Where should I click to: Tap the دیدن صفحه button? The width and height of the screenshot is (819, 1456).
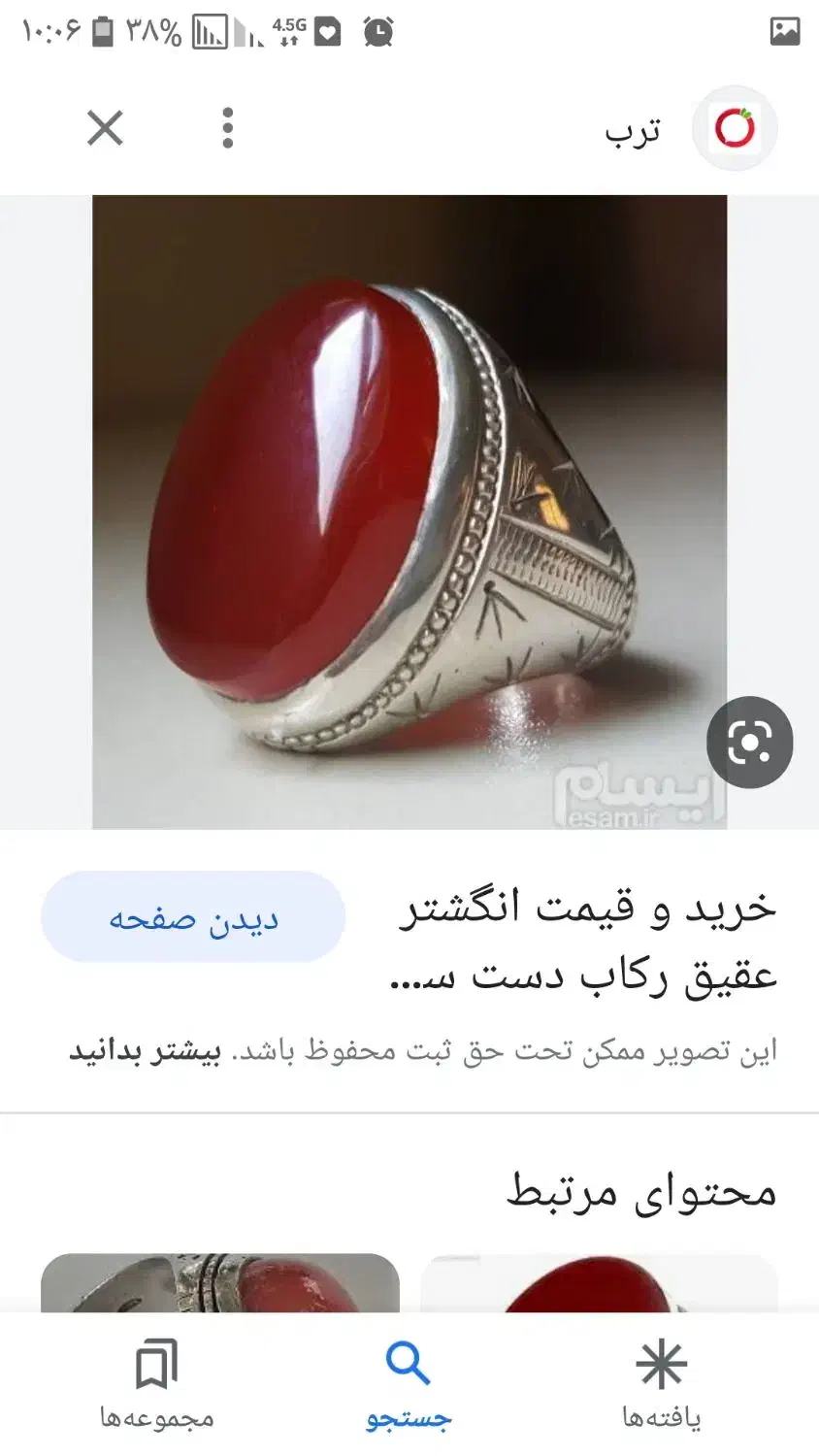[x=193, y=917]
